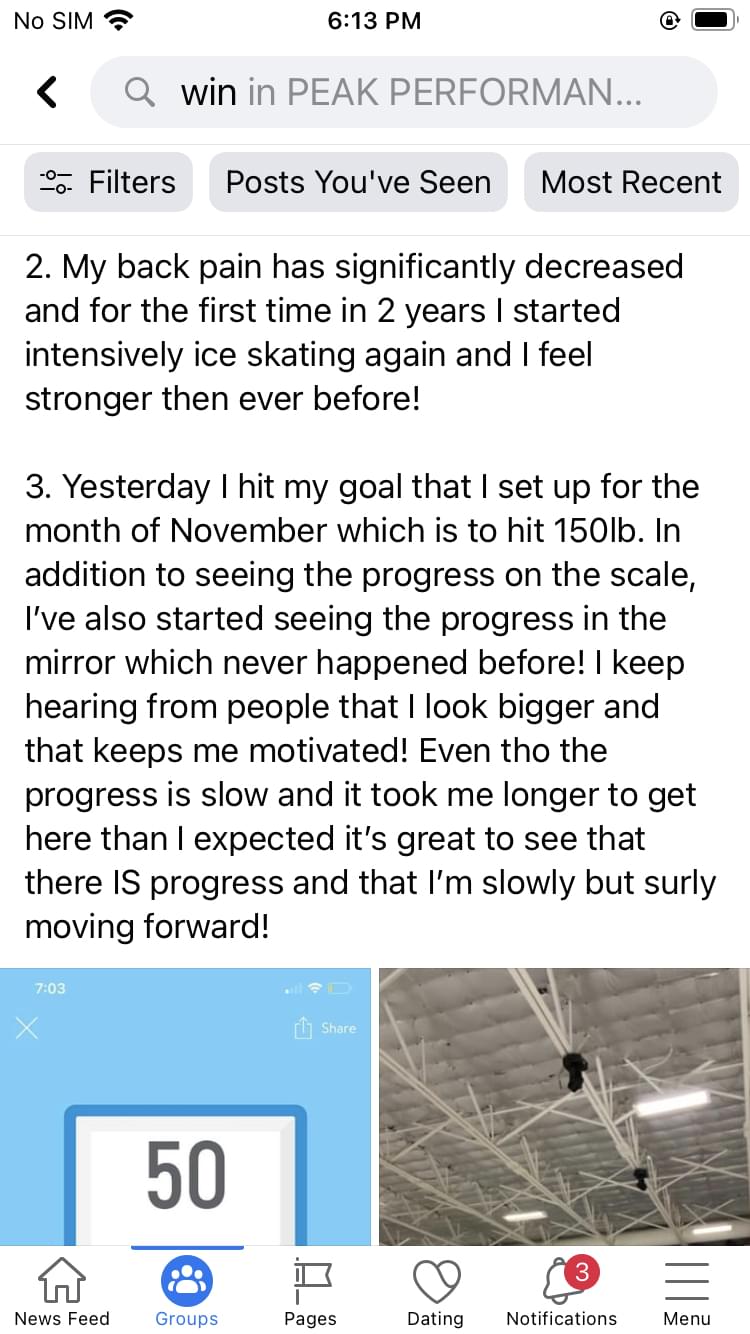This screenshot has width=750, height=1334.
Task: Apply the Posts You've Seen filter
Action: point(358,182)
